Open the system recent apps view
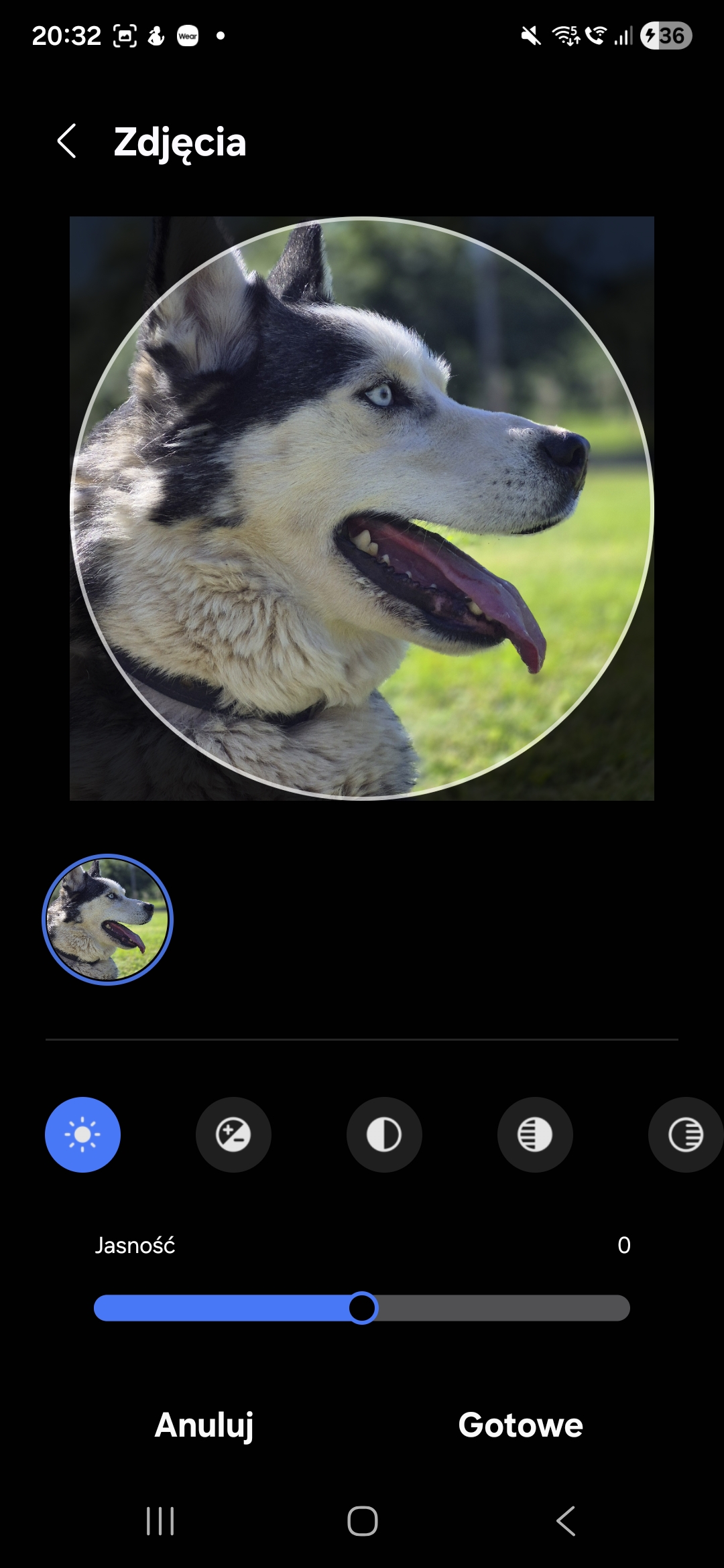724x1568 pixels. point(160,1521)
